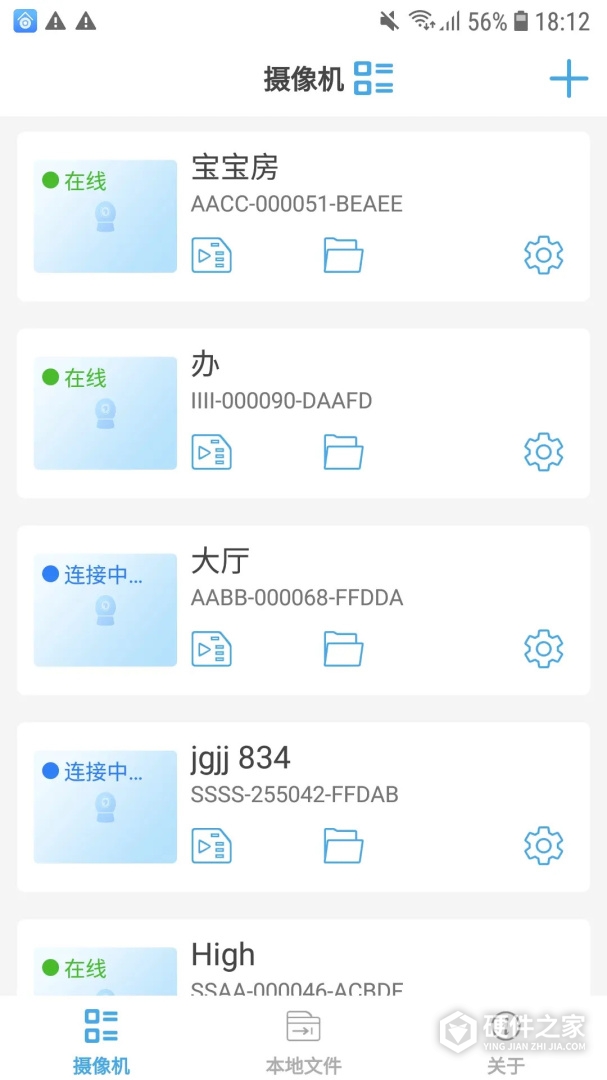Open the folder for 大厅 camera
The height and width of the screenshot is (1080, 607).
pos(343,650)
